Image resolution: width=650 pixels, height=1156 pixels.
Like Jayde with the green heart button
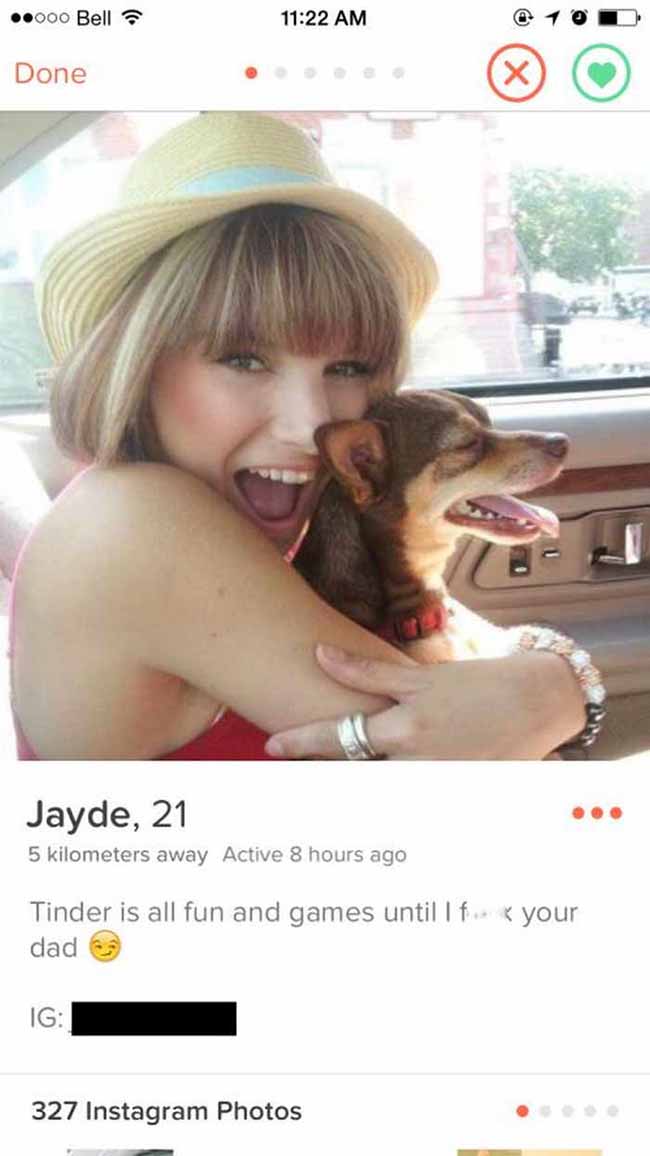click(601, 73)
